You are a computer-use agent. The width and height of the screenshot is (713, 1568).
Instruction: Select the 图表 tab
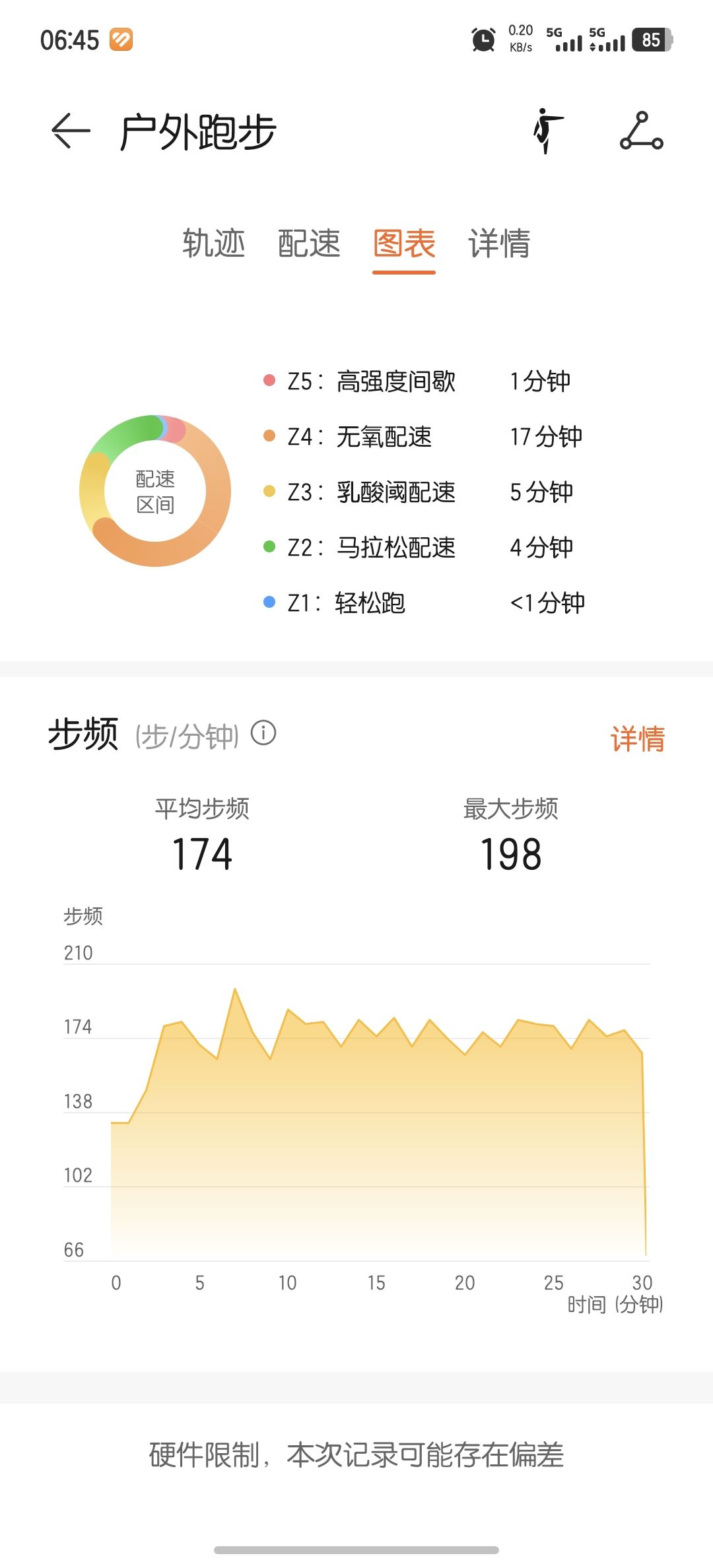click(x=404, y=244)
